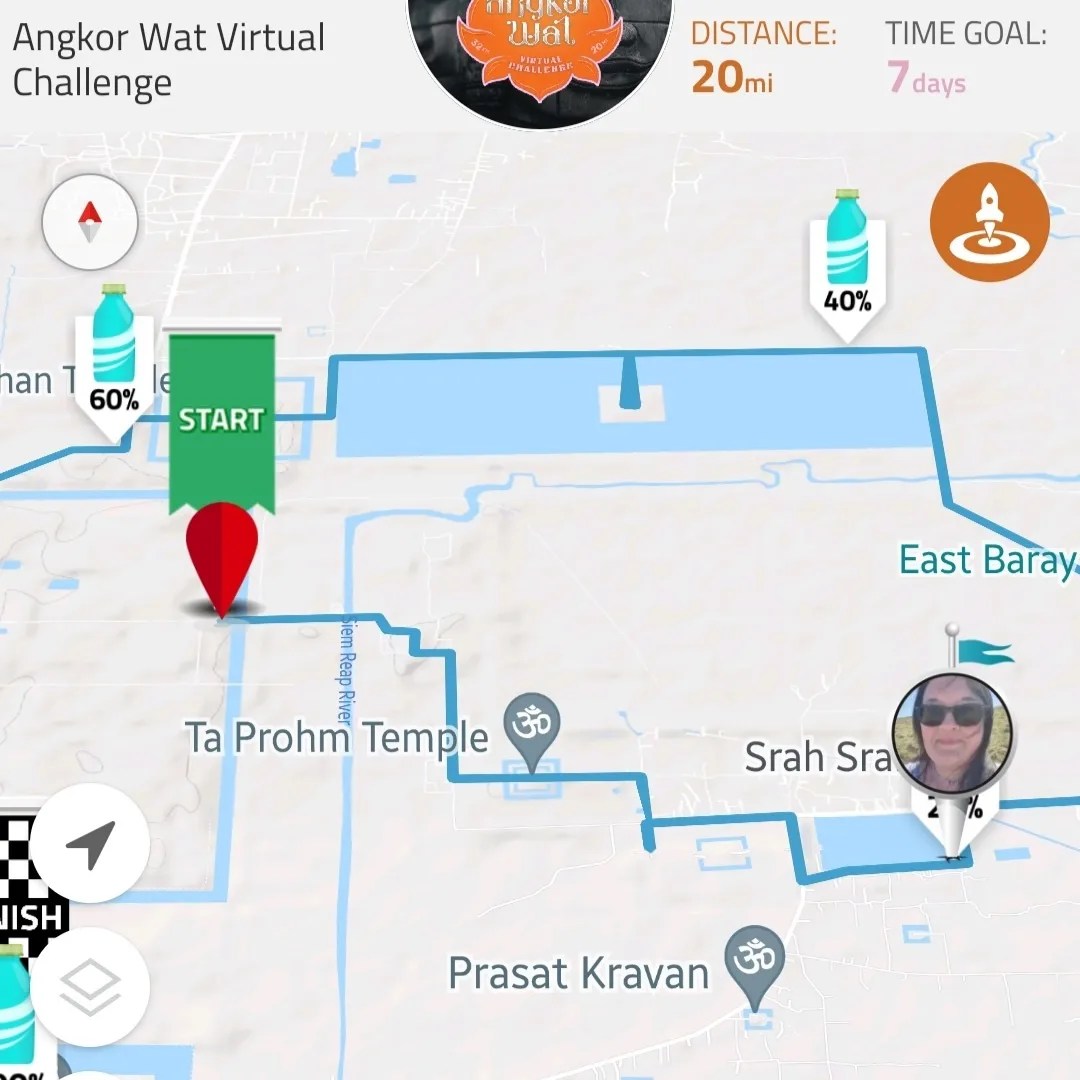Screen dimensions: 1080x1080
Task: Select the 40% water bottle milestone
Action: pyautogui.click(x=847, y=258)
